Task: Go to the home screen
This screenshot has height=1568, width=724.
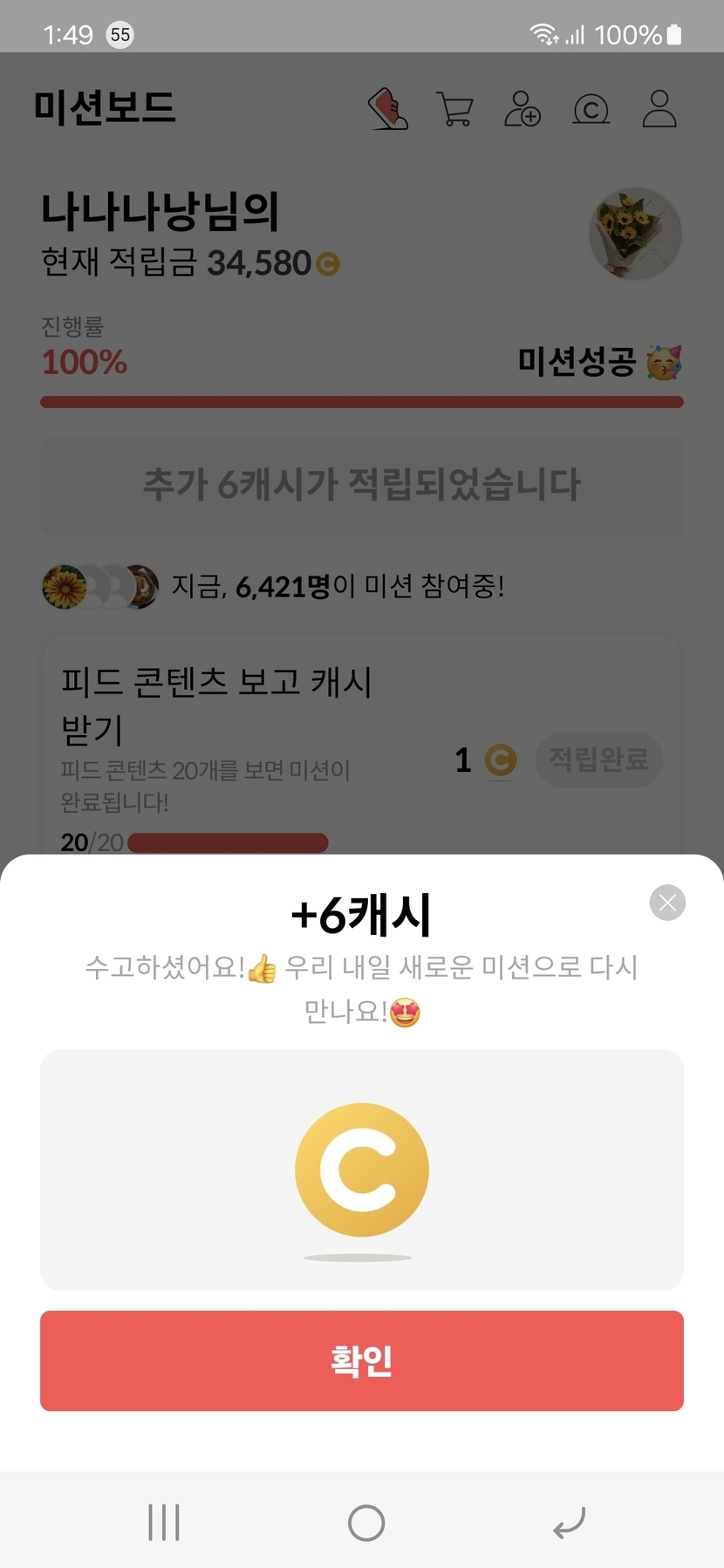Action: click(x=366, y=1523)
